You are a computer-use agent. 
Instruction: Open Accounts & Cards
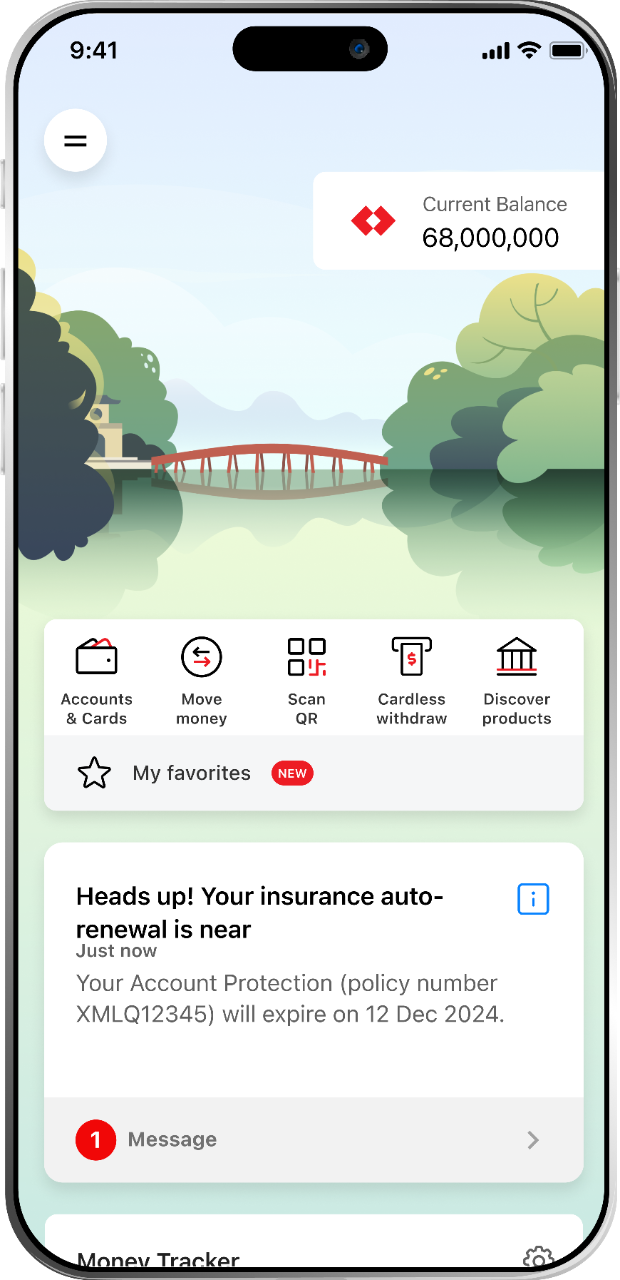point(97,681)
